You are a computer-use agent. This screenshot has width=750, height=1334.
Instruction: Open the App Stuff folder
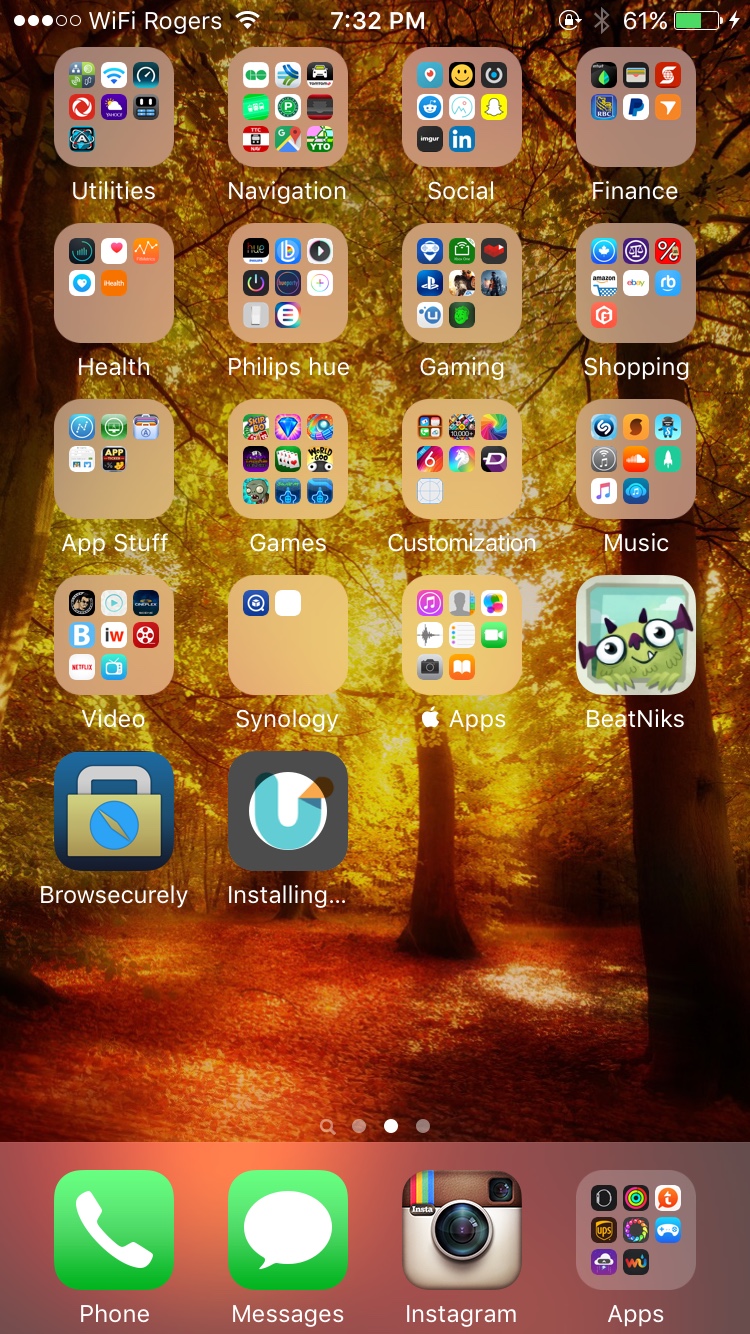tap(114, 459)
